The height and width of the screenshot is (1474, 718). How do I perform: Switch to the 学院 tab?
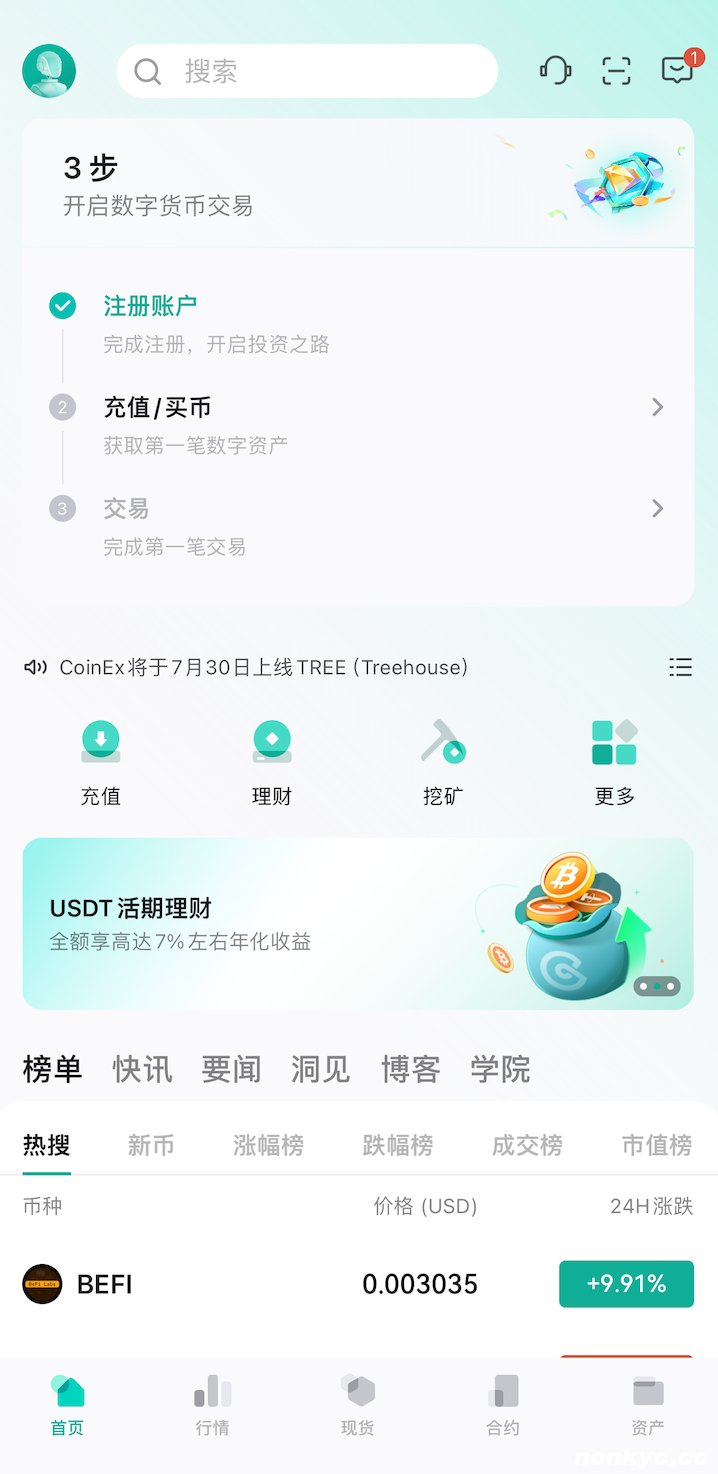click(x=500, y=1069)
